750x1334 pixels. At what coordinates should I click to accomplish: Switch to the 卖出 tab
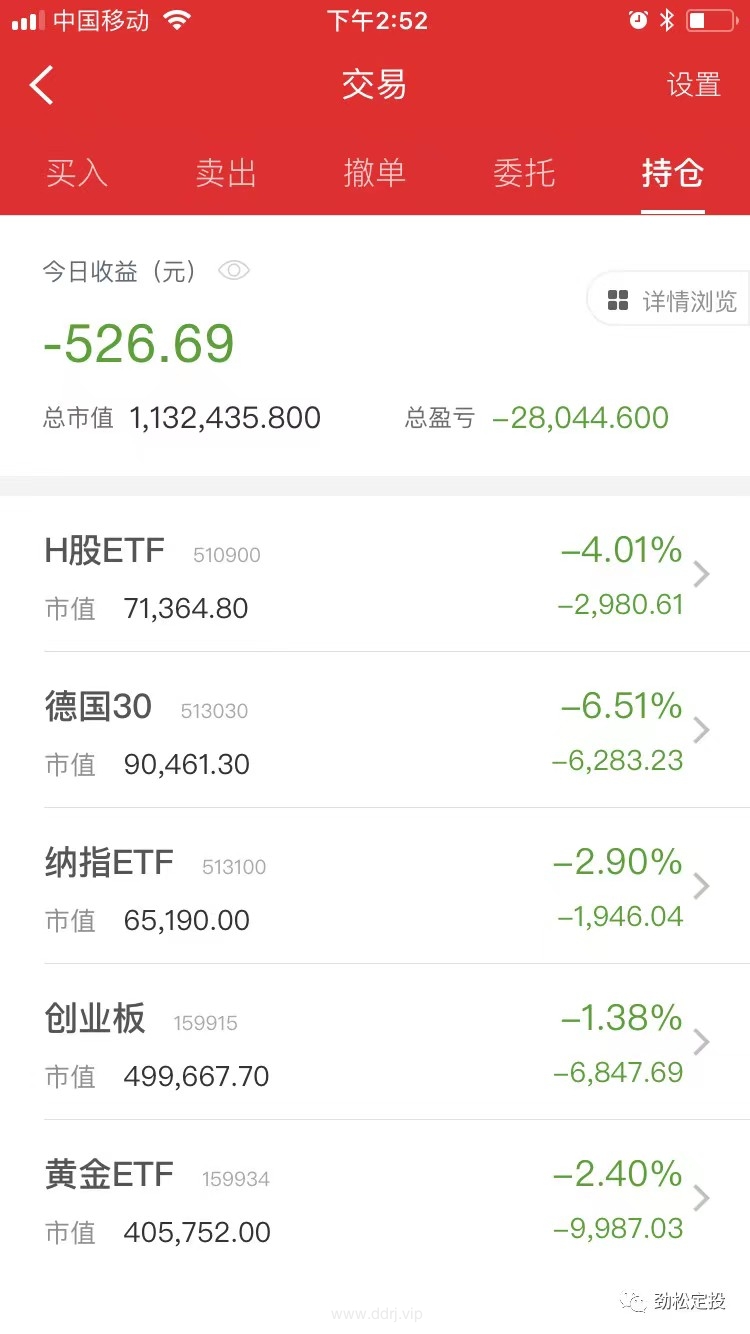tap(226, 173)
